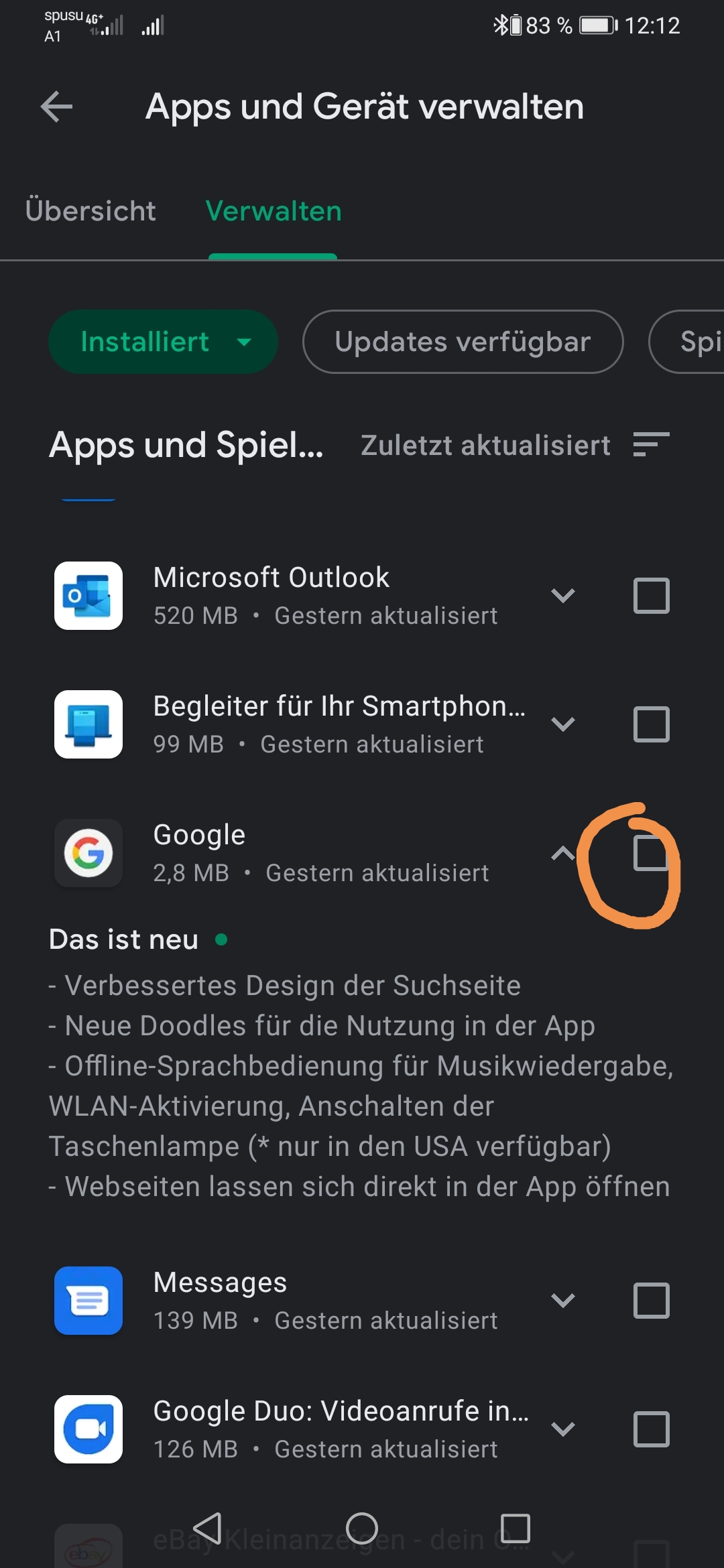Expand Begleiter für Ihr Smartphone details

click(x=562, y=724)
